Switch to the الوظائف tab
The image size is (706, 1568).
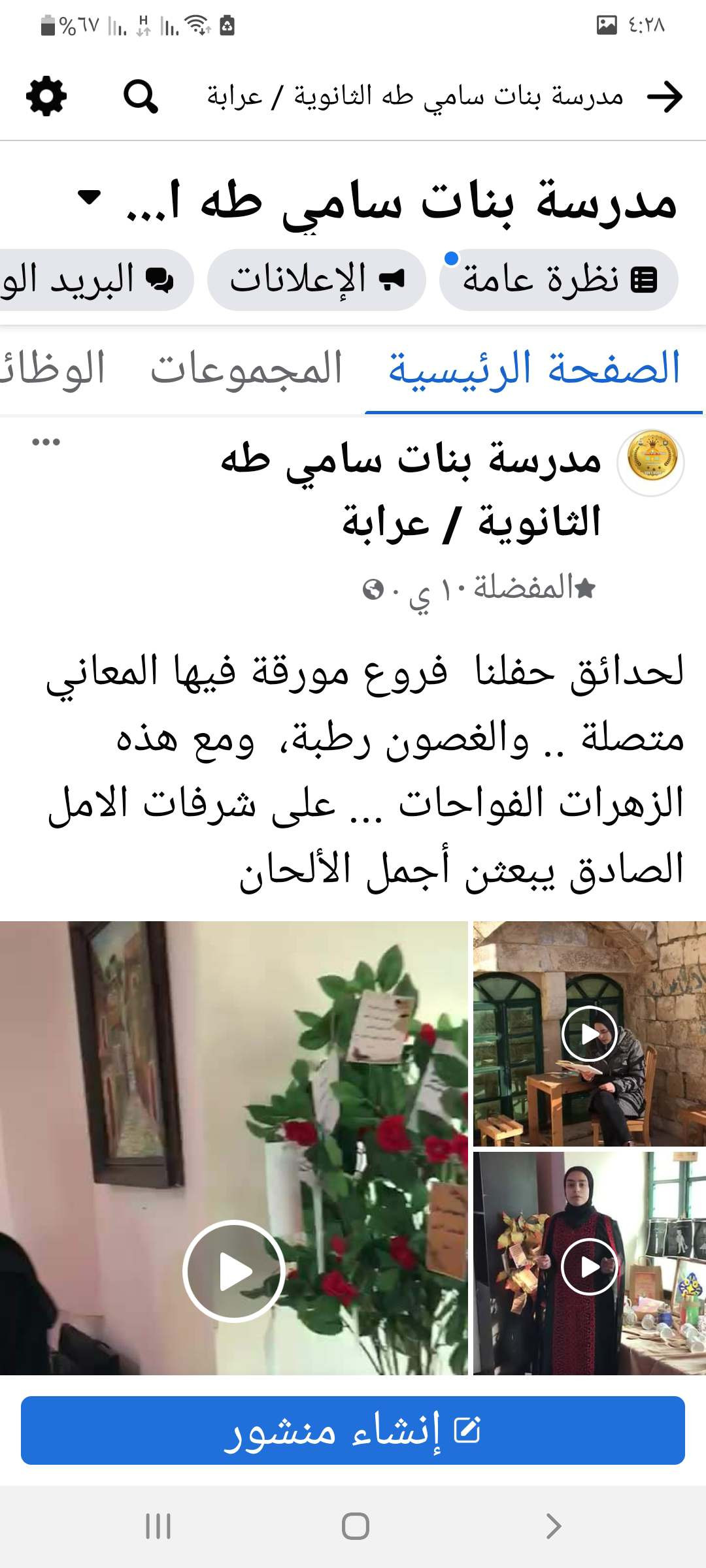[x=52, y=368]
